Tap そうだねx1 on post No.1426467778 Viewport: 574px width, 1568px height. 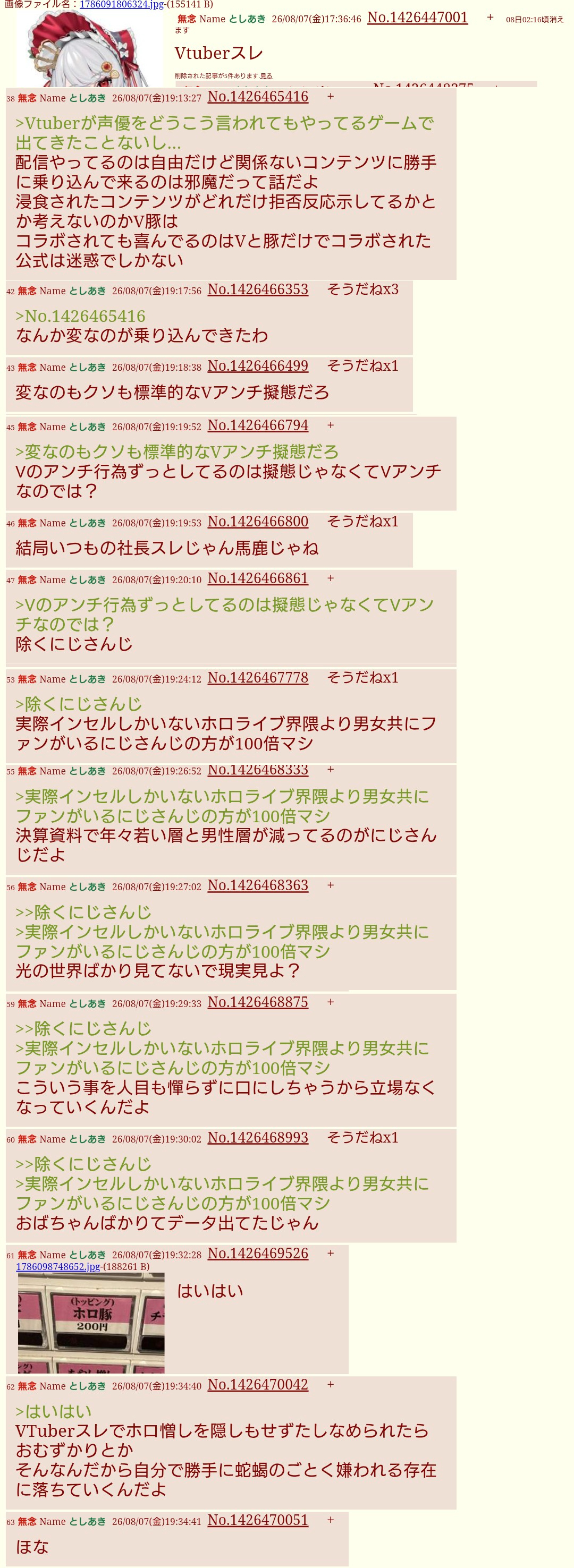[362, 677]
